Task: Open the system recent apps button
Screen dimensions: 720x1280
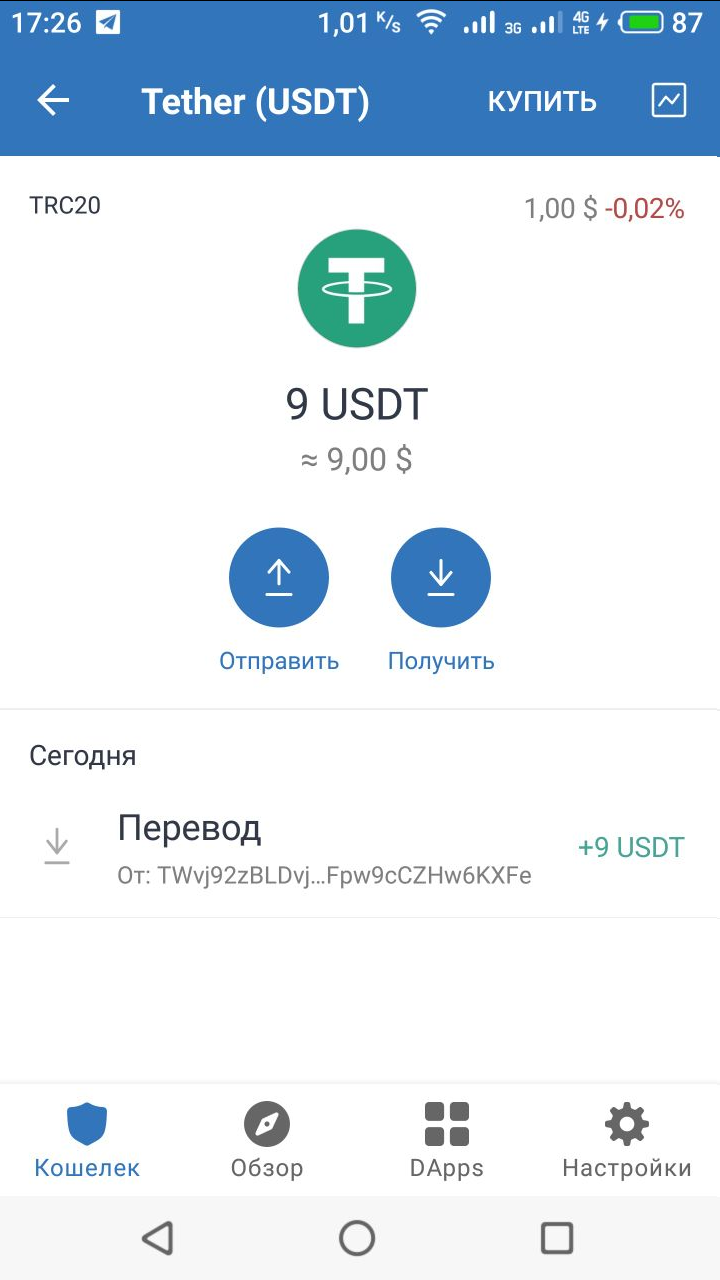Action: pyautogui.click(x=557, y=1238)
